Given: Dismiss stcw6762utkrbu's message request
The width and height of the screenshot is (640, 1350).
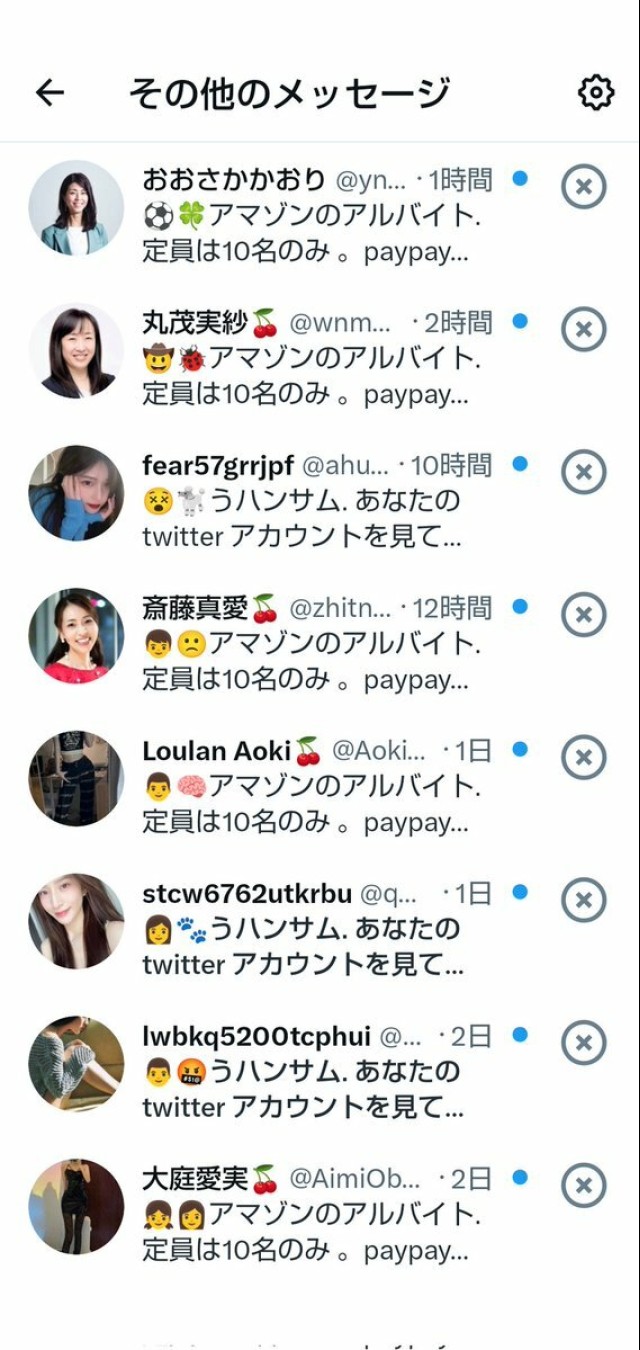Looking at the screenshot, I should click(584, 901).
